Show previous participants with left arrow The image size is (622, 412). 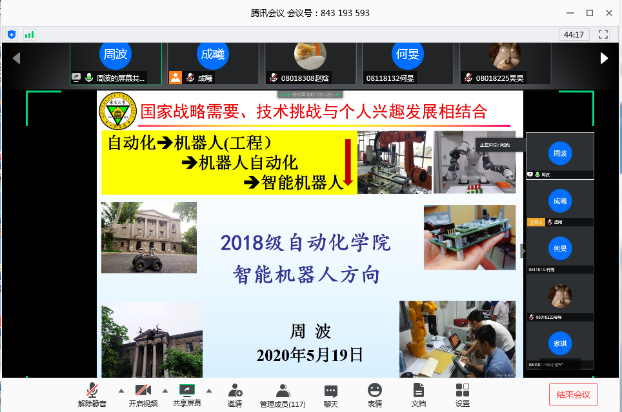tap(16, 58)
